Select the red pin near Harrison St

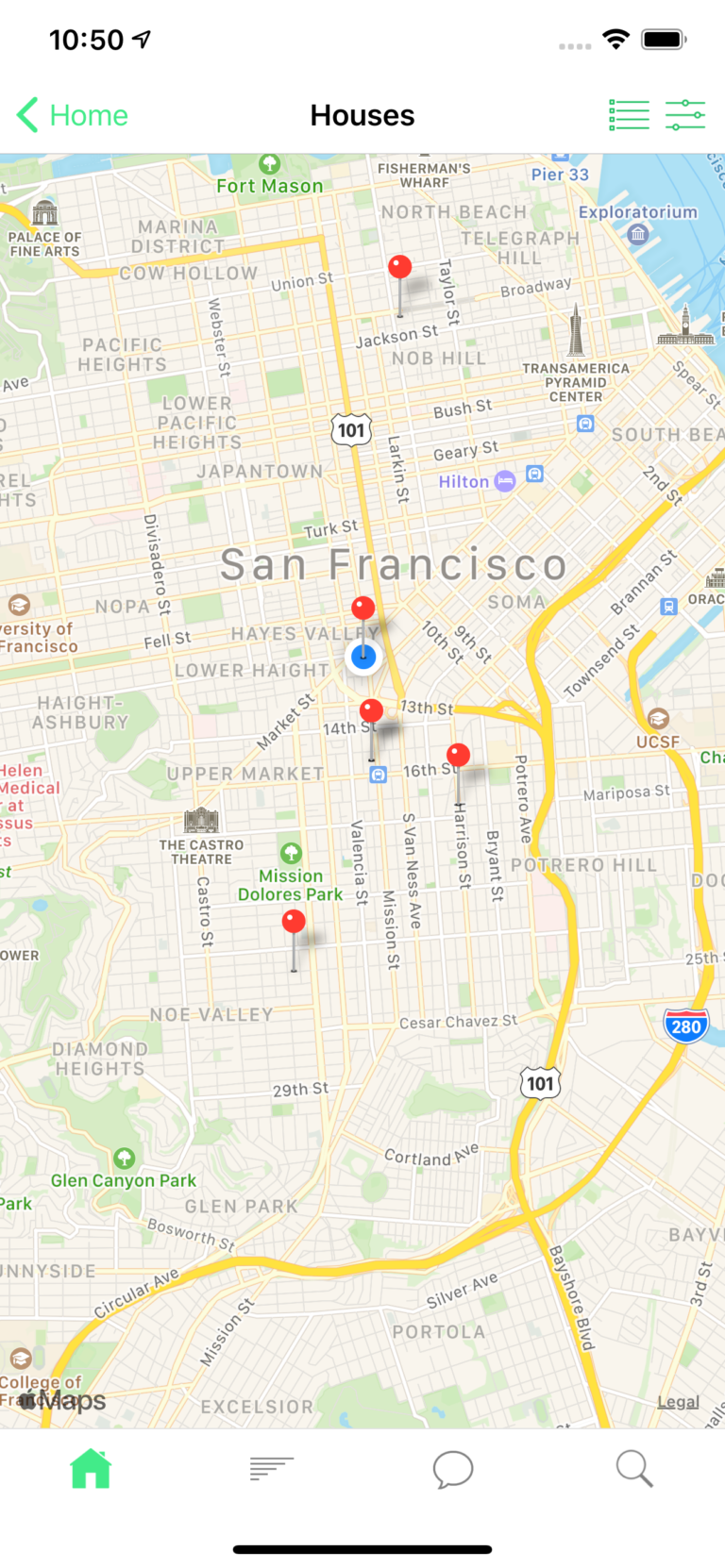(x=459, y=755)
